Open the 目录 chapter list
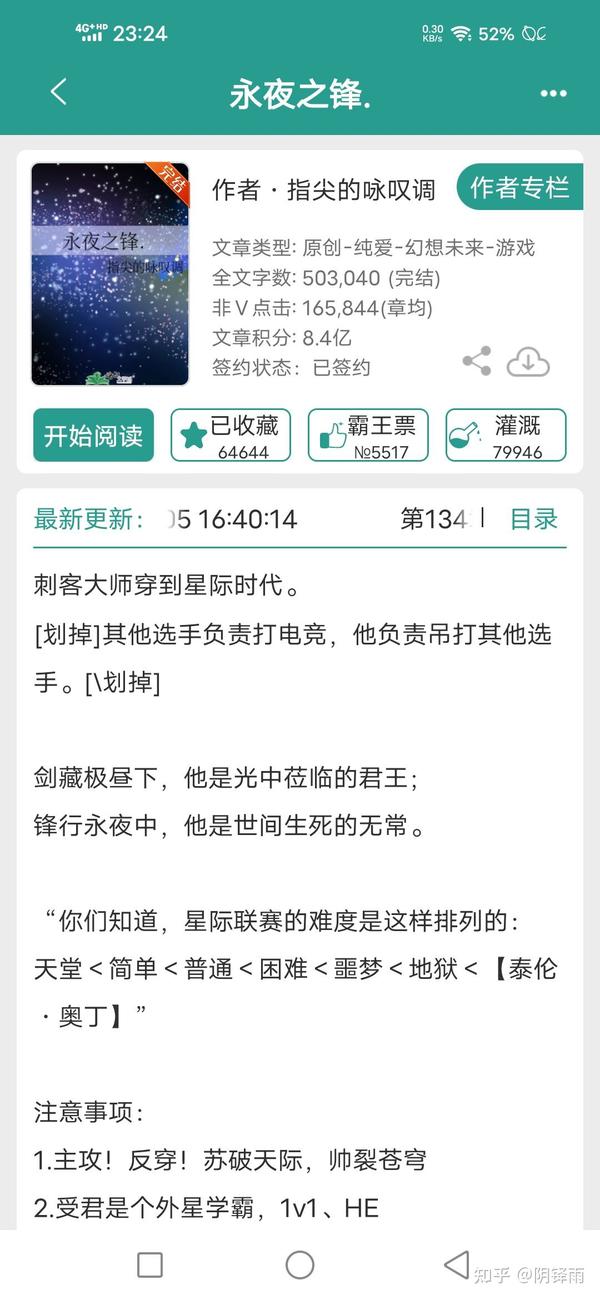This screenshot has width=600, height=1300. point(534,518)
